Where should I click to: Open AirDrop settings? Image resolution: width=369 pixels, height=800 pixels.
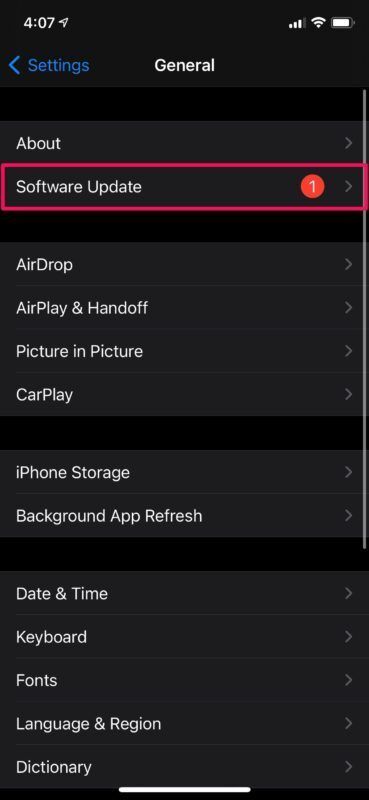click(184, 264)
